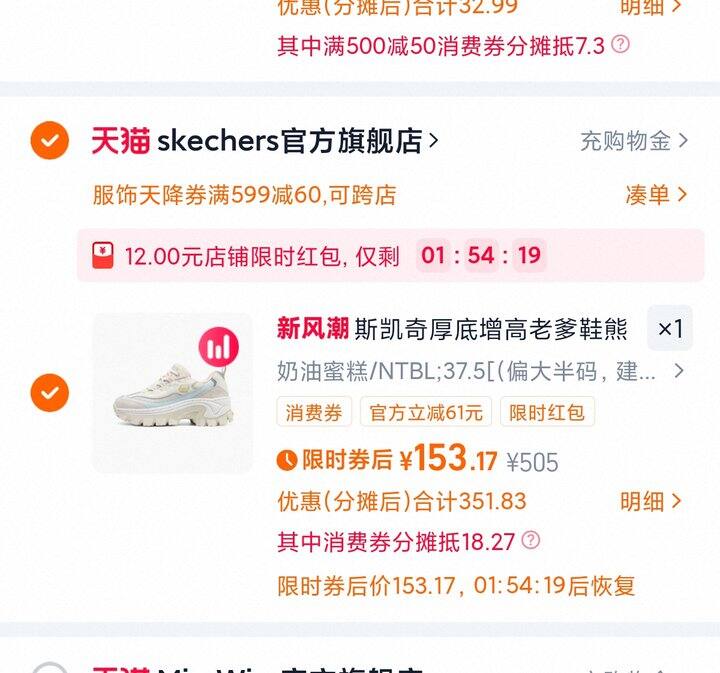Image resolution: width=720 pixels, height=673 pixels.
Task: Uncheck the skechers官方旗舰店 store checkbox
Action: pos(49,140)
